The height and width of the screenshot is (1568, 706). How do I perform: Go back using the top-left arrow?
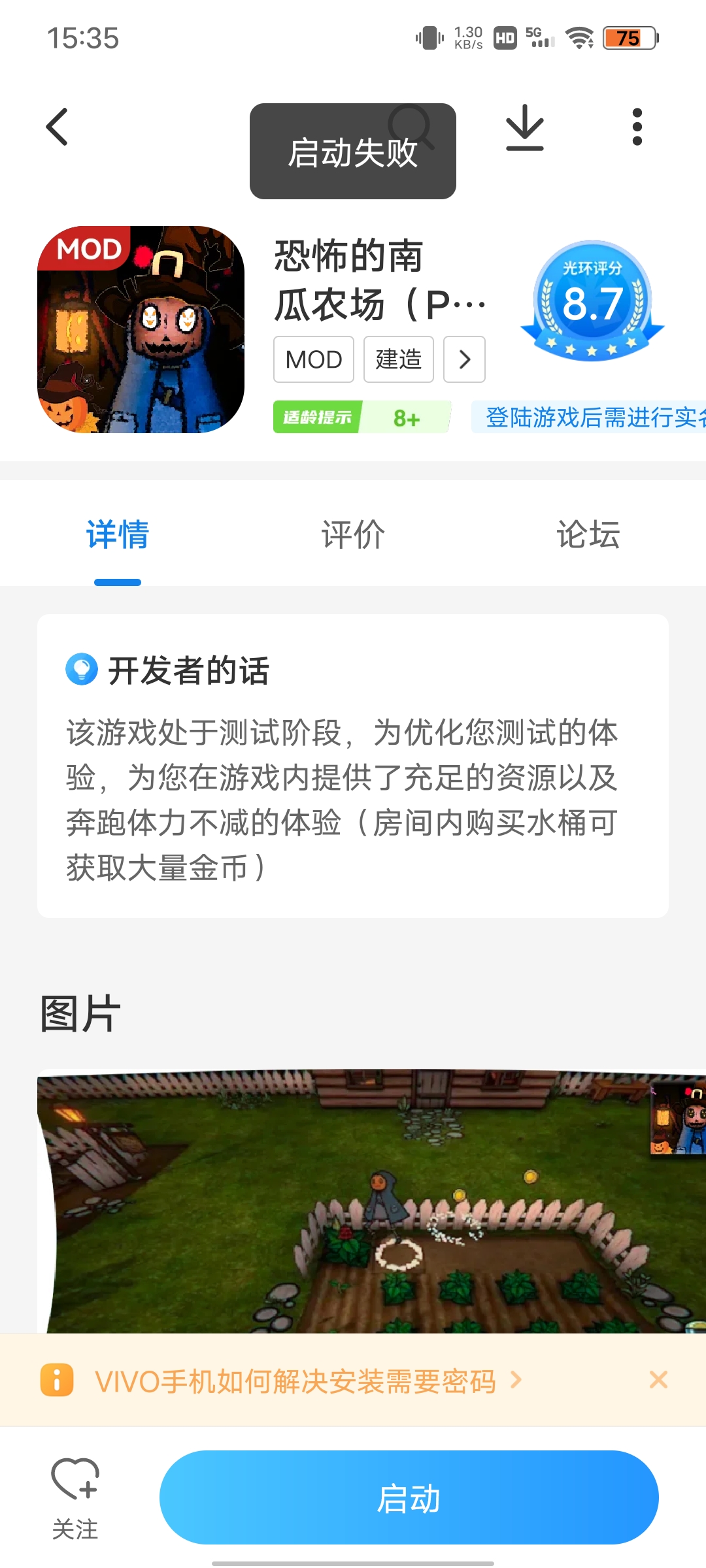point(58,127)
